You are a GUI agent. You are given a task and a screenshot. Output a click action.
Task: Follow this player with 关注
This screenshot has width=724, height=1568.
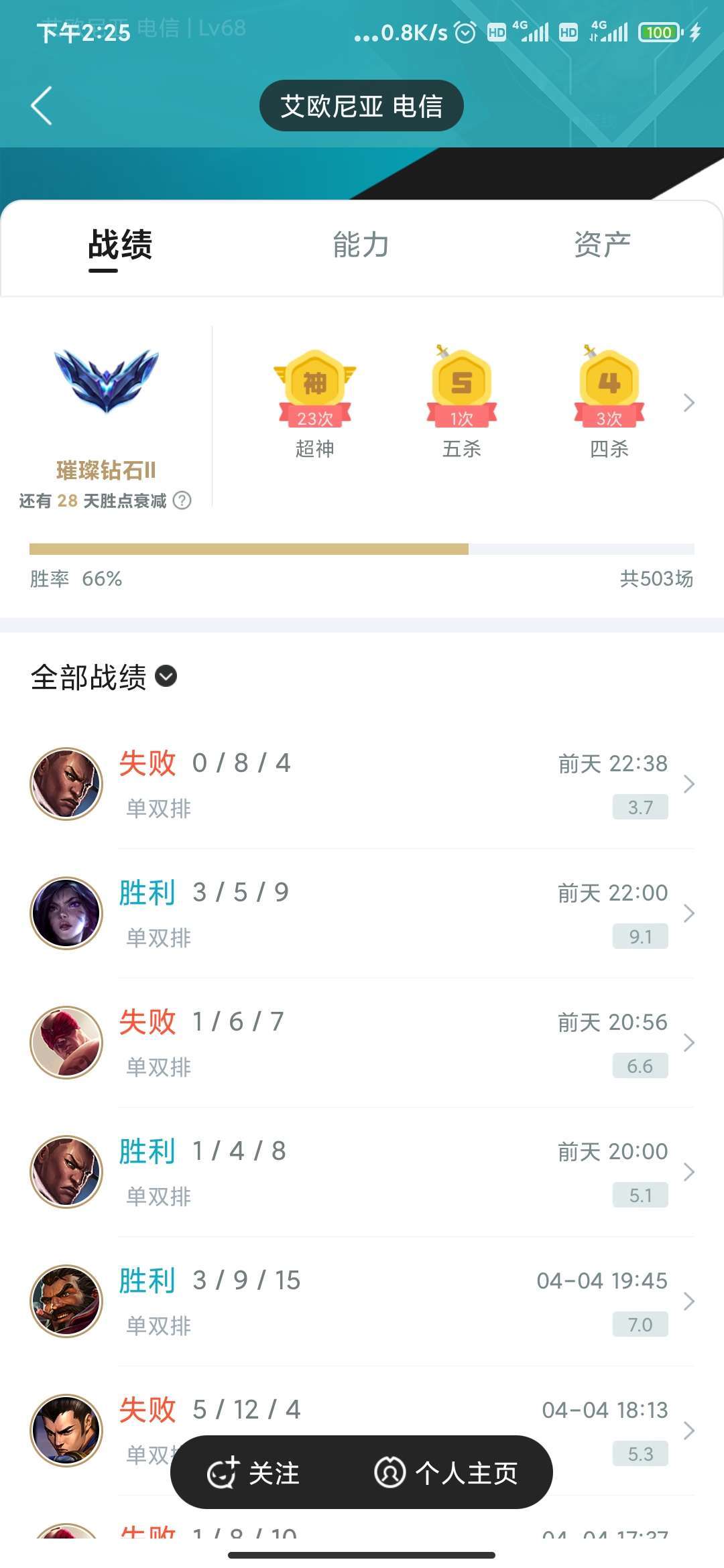tap(255, 1473)
